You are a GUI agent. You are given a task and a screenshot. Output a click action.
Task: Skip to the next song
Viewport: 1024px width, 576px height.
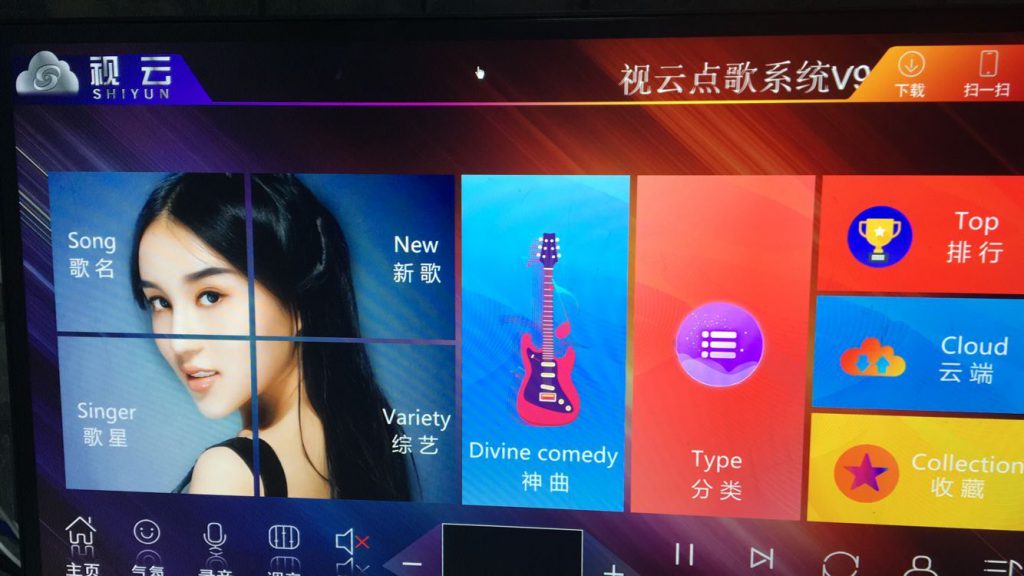pos(761,557)
